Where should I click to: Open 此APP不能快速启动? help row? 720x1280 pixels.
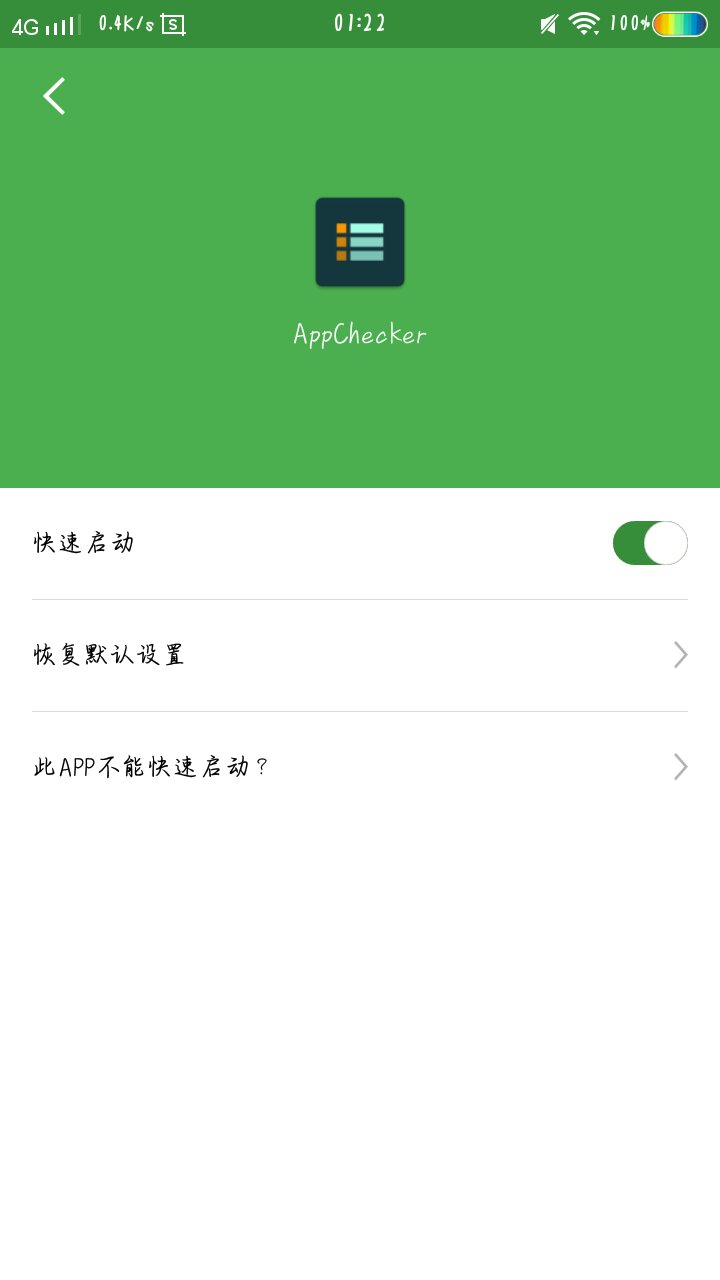[x=360, y=767]
